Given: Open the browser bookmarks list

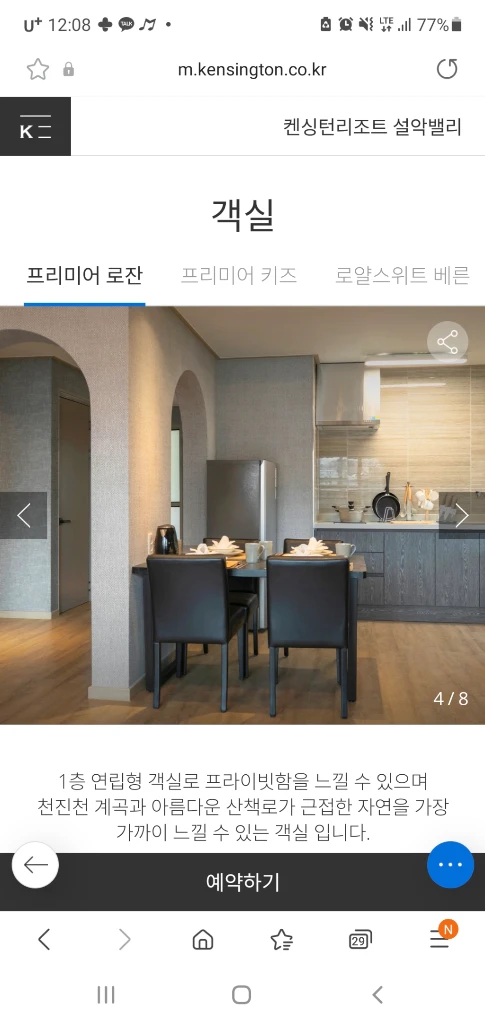Looking at the screenshot, I should [281, 940].
